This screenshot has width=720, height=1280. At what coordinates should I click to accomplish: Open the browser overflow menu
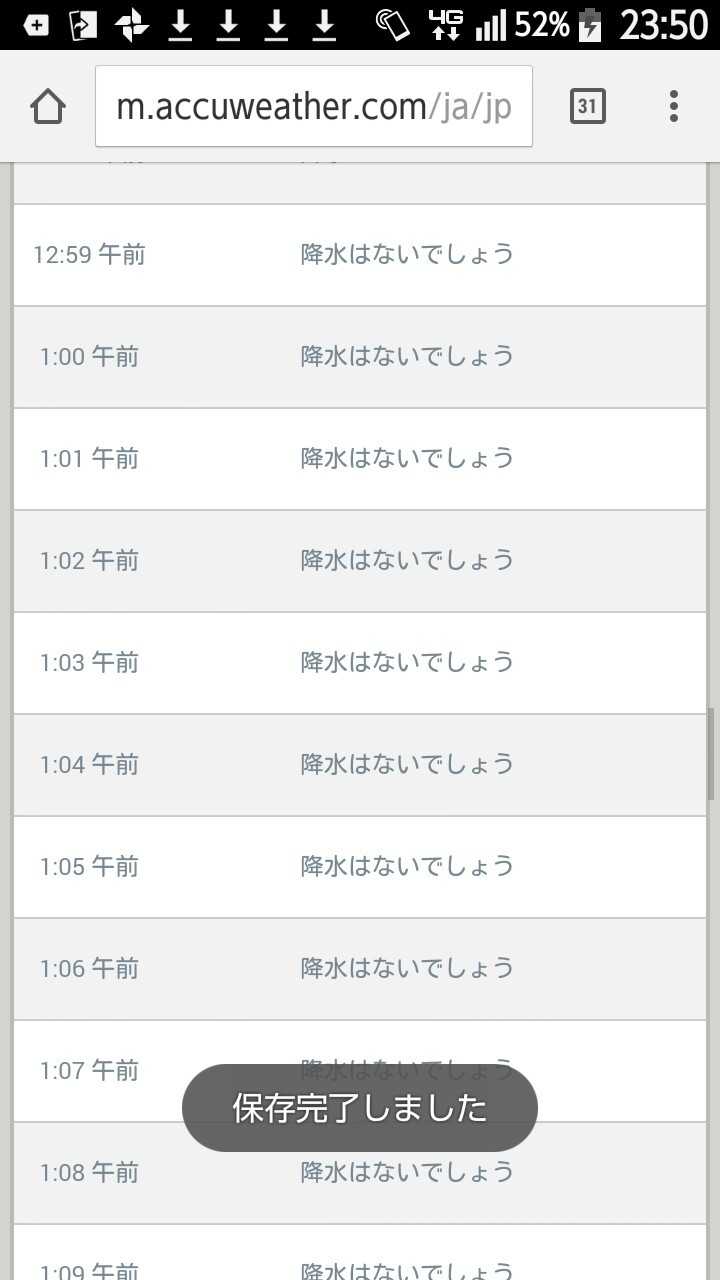(674, 106)
